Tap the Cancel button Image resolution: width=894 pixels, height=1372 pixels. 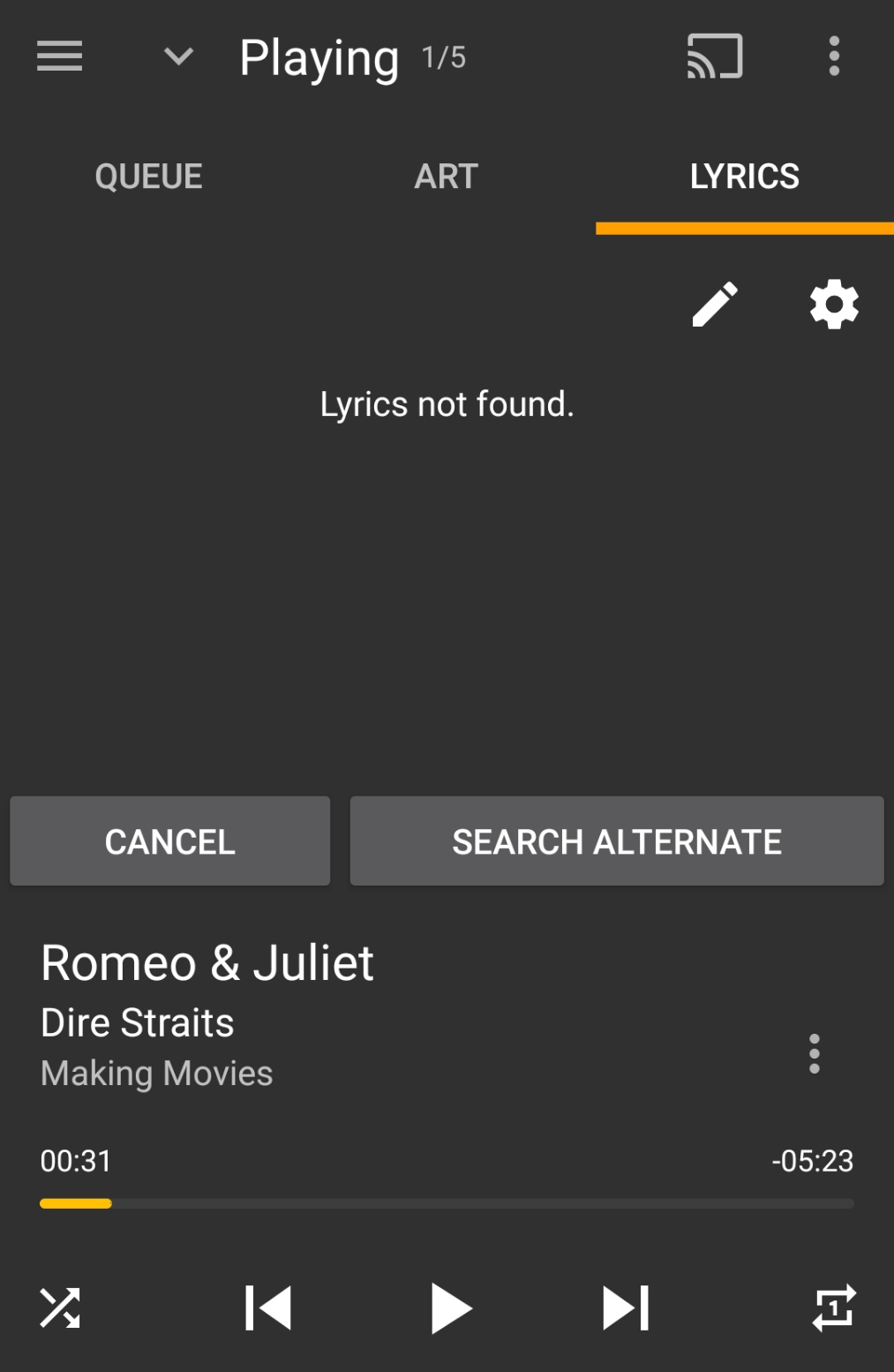(x=169, y=841)
